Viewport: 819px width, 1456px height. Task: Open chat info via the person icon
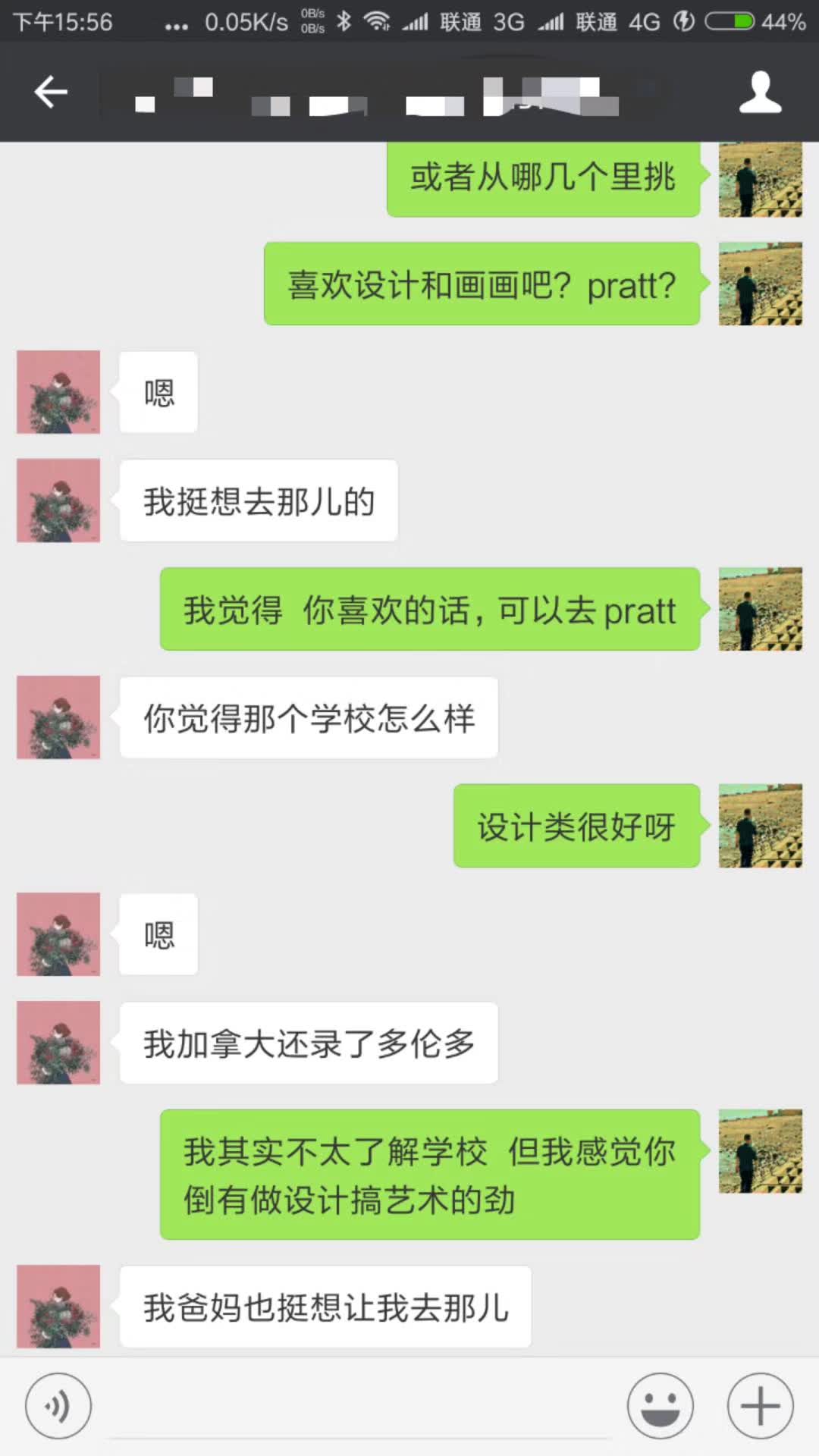point(760,93)
